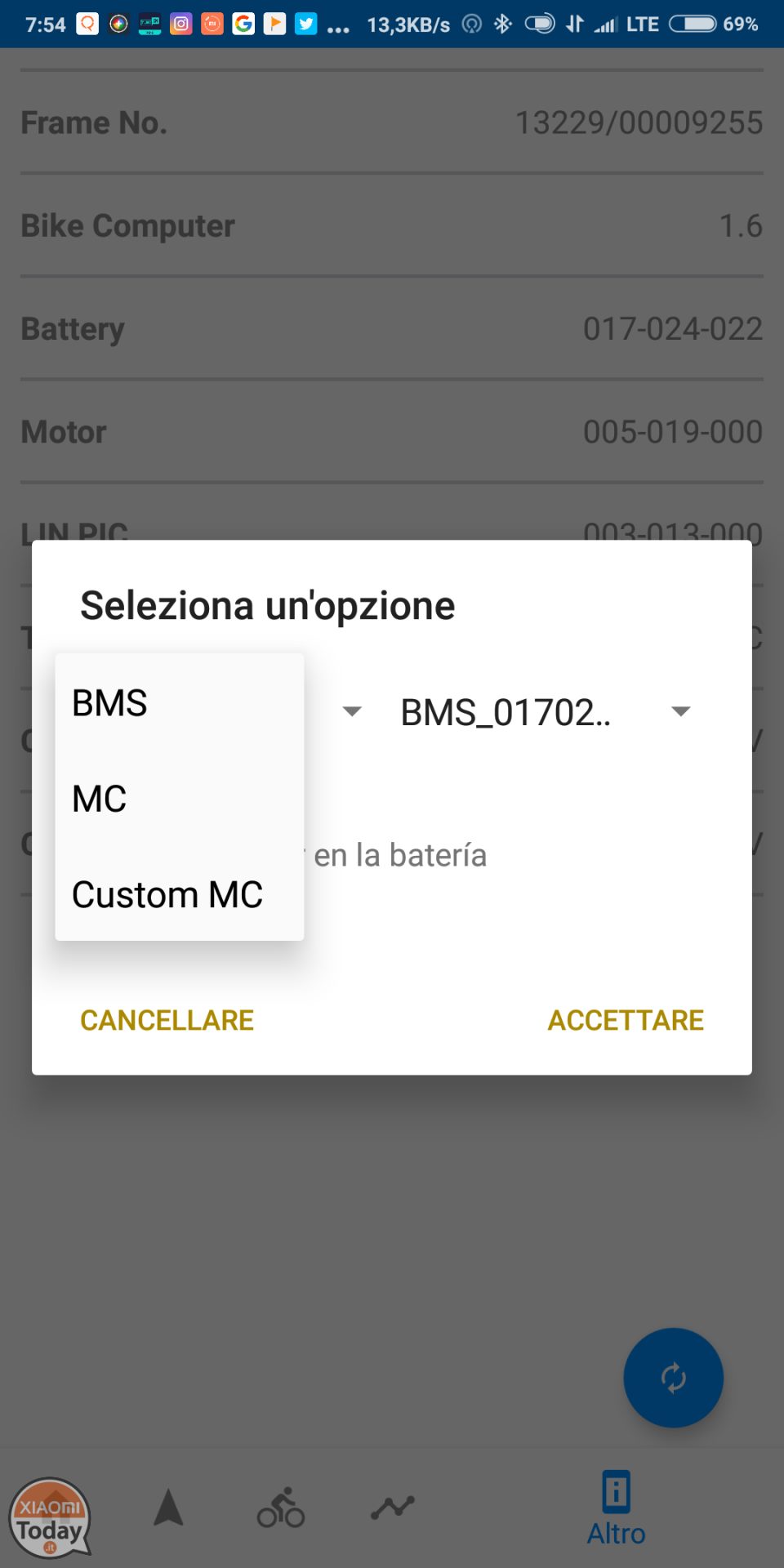Open the bicycle tab

point(281,1508)
